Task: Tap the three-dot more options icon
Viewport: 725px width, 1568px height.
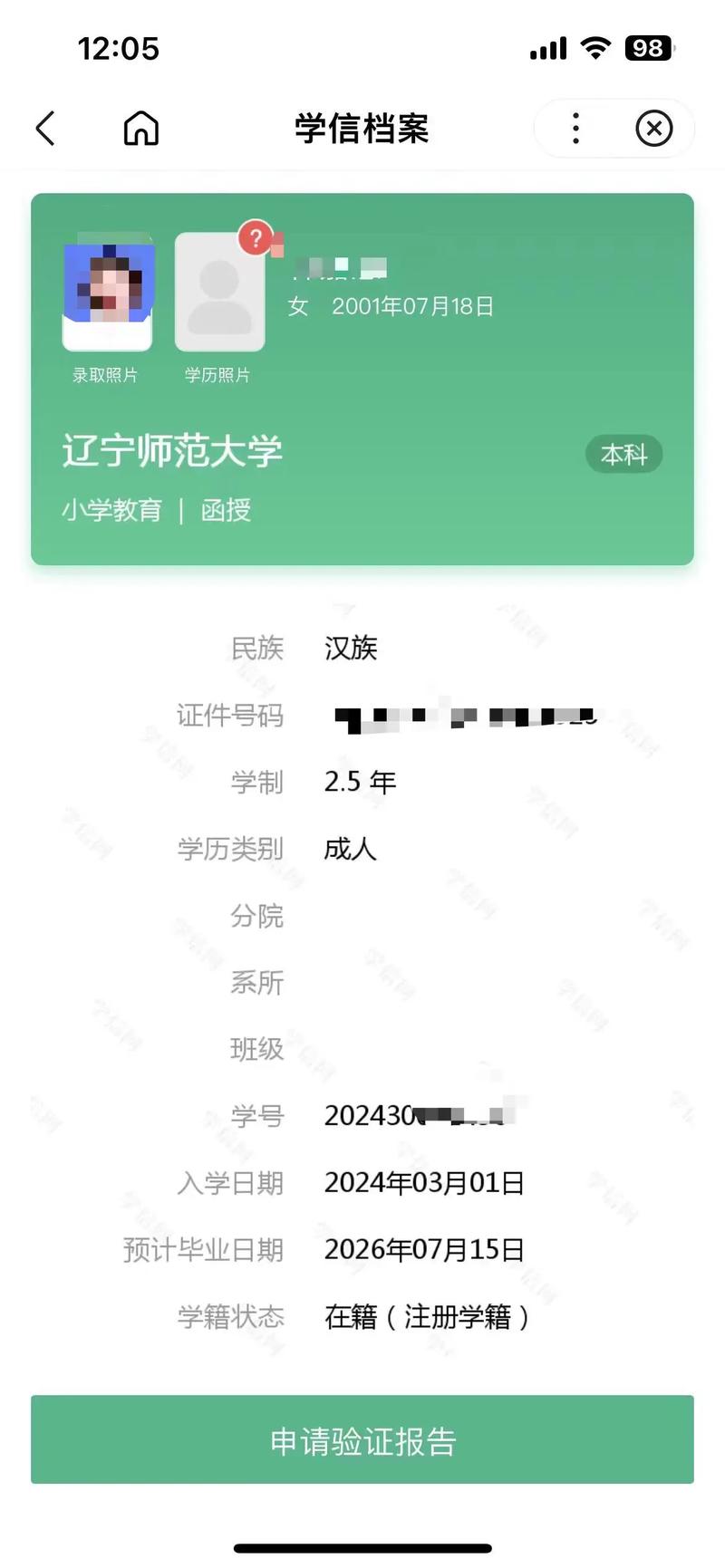Action: [575, 129]
